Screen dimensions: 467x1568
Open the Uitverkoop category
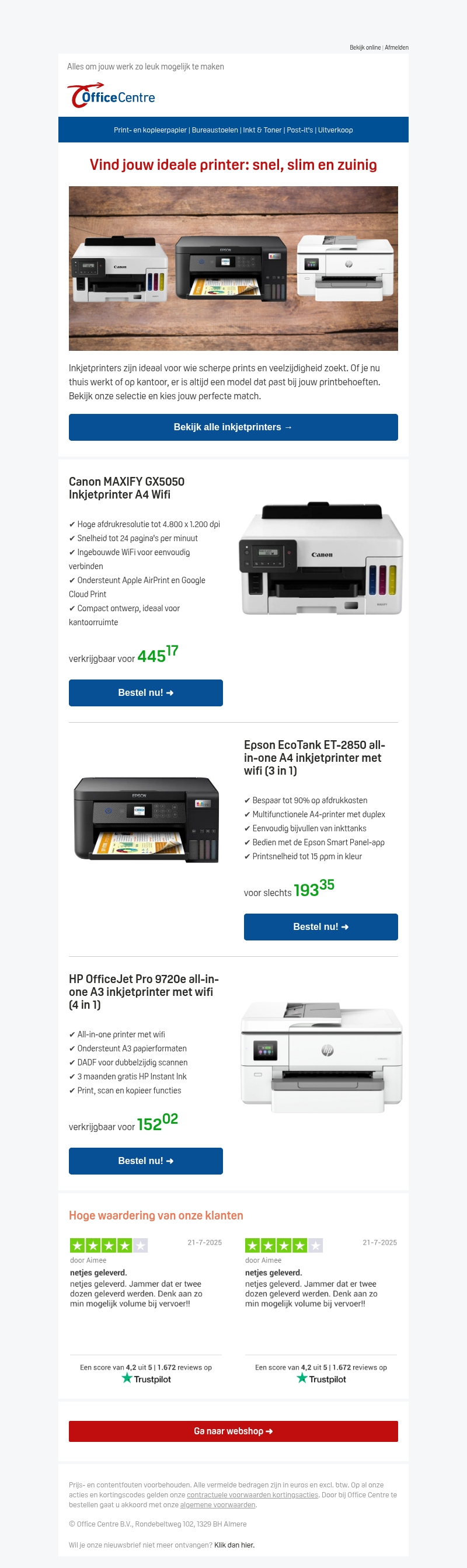click(x=336, y=130)
